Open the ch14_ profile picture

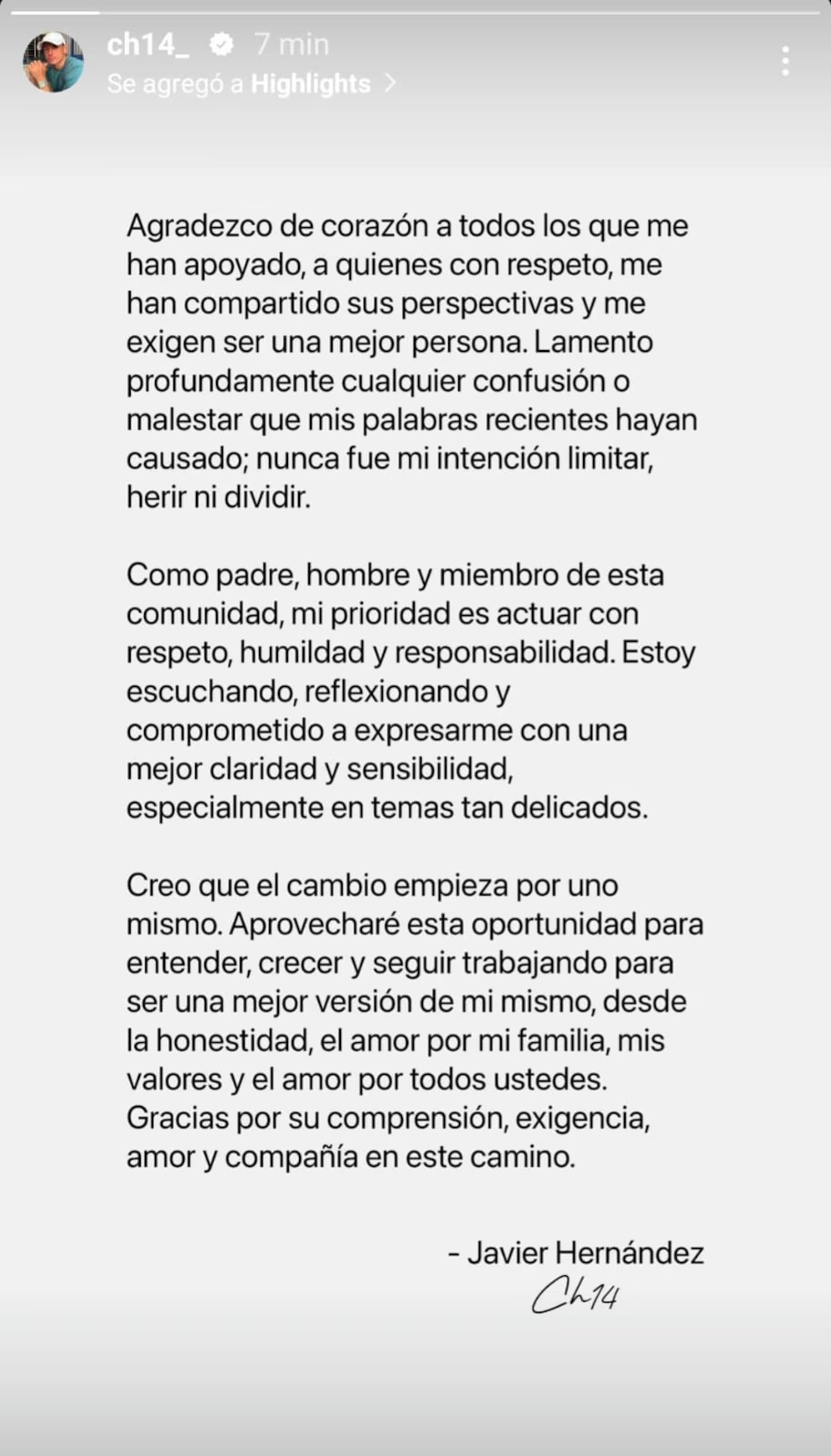[x=53, y=62]
